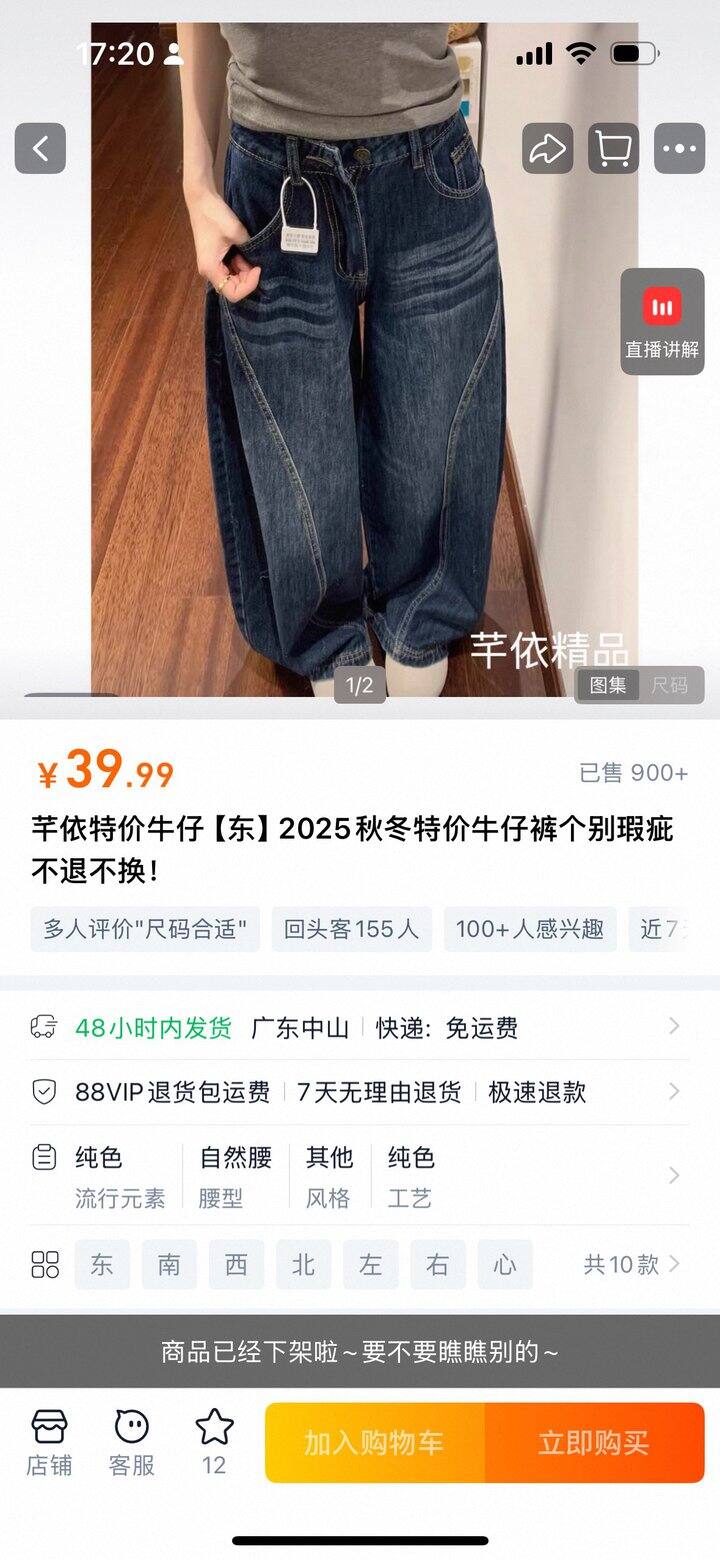The image size is (720, 1560).
Task: Open the 48小时内发货 shipping details row
Action: (360, 1027)
